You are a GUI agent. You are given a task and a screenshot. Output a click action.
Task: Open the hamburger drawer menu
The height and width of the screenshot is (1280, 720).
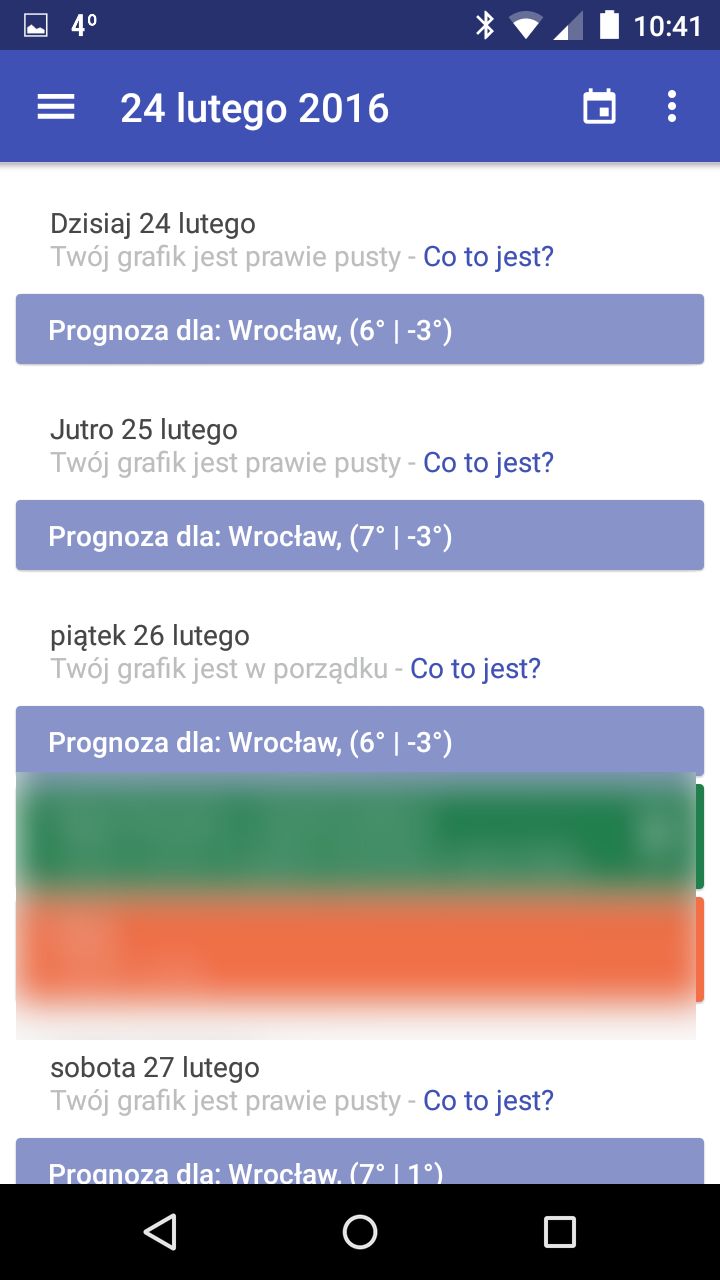[56, 107]
